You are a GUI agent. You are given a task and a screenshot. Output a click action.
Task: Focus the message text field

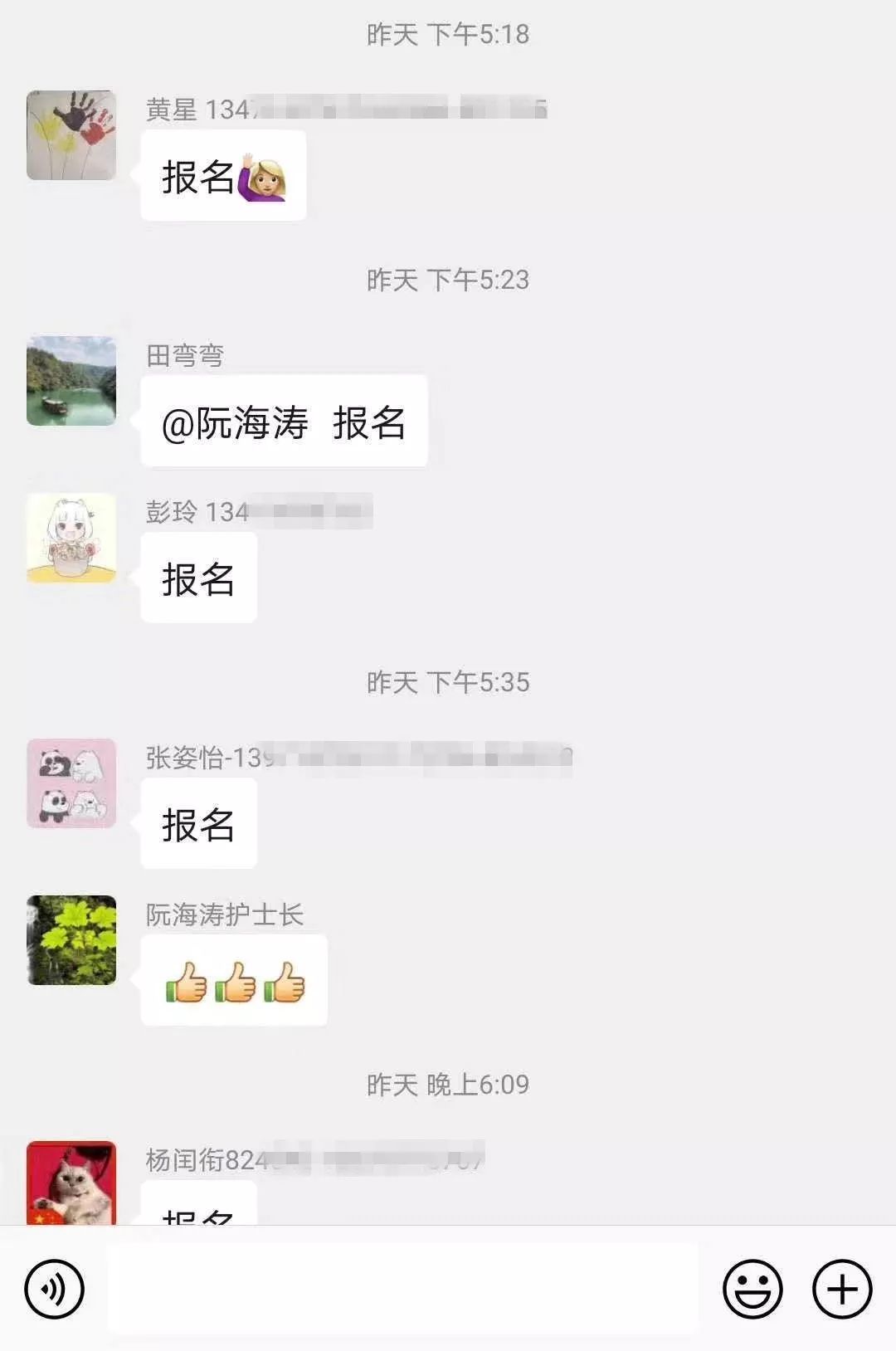(x=402, y=1289)
